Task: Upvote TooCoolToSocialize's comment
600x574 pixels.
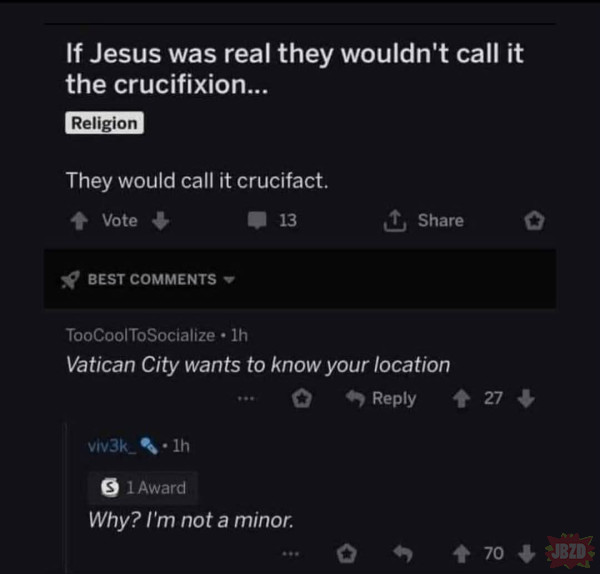Action: pyautogui.click(x=463, y=398)
